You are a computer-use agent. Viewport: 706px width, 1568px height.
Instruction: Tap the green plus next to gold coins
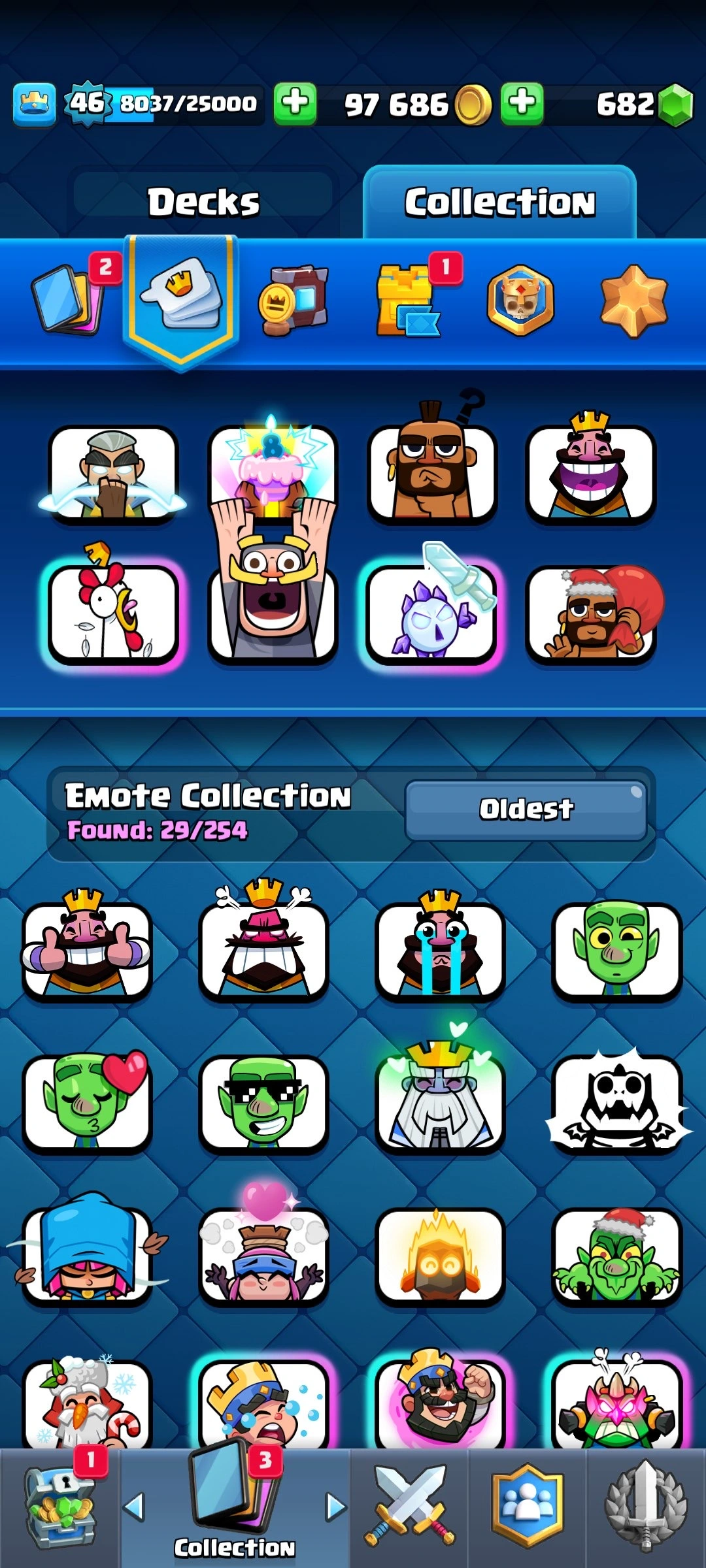[522, 103]
